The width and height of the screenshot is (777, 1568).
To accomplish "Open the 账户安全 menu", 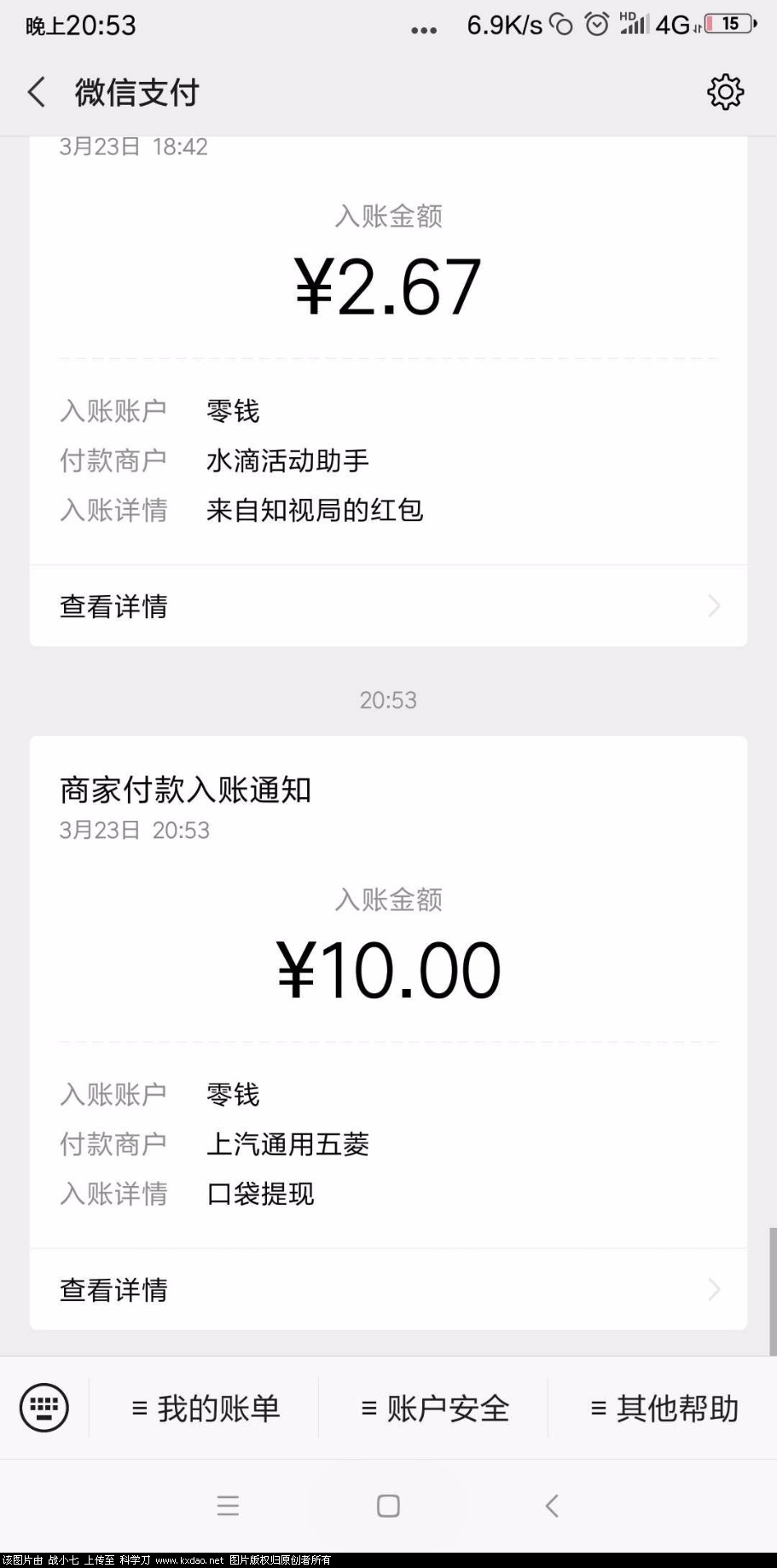I will coord(435,1409).
